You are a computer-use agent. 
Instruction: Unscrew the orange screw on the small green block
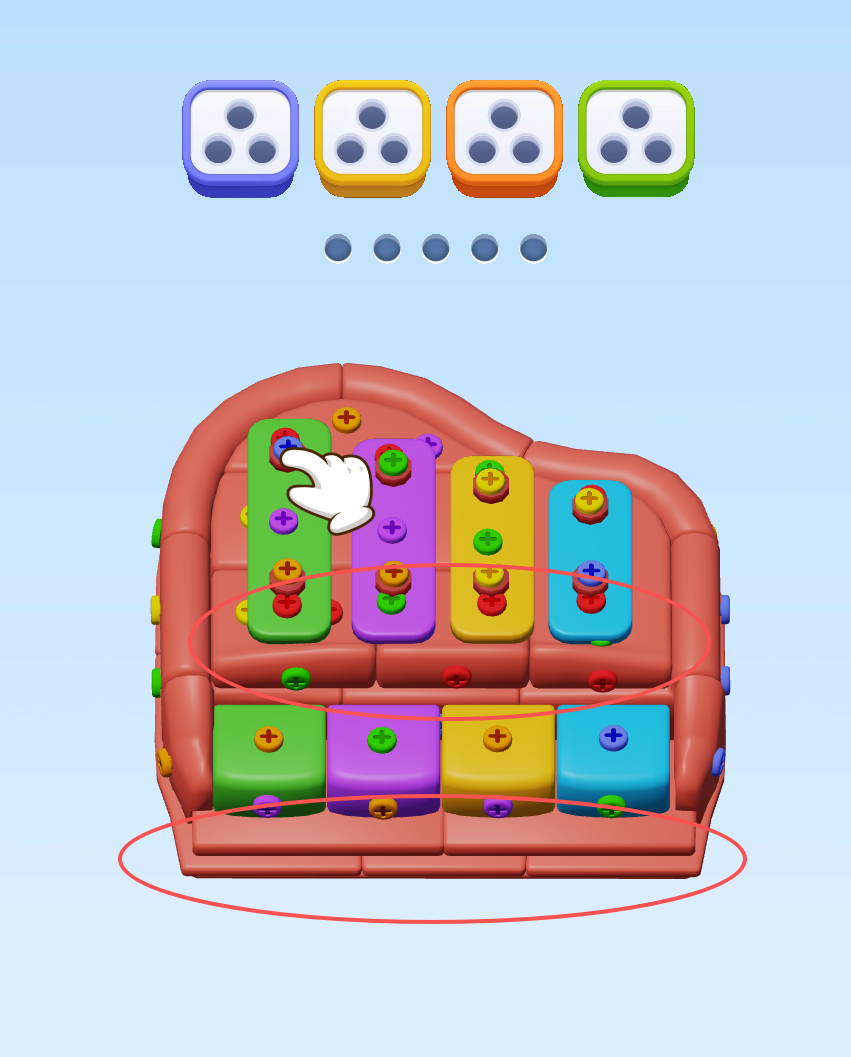(x=268, y=738)
